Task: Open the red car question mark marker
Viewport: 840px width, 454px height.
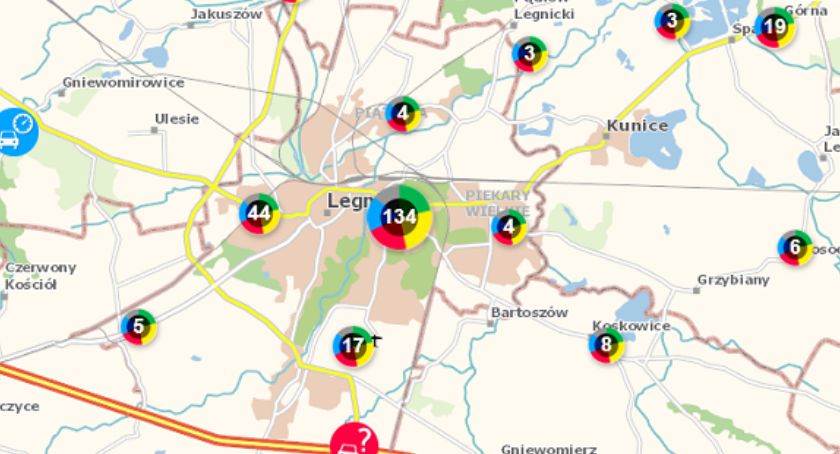Action: (x=354, y=440)
